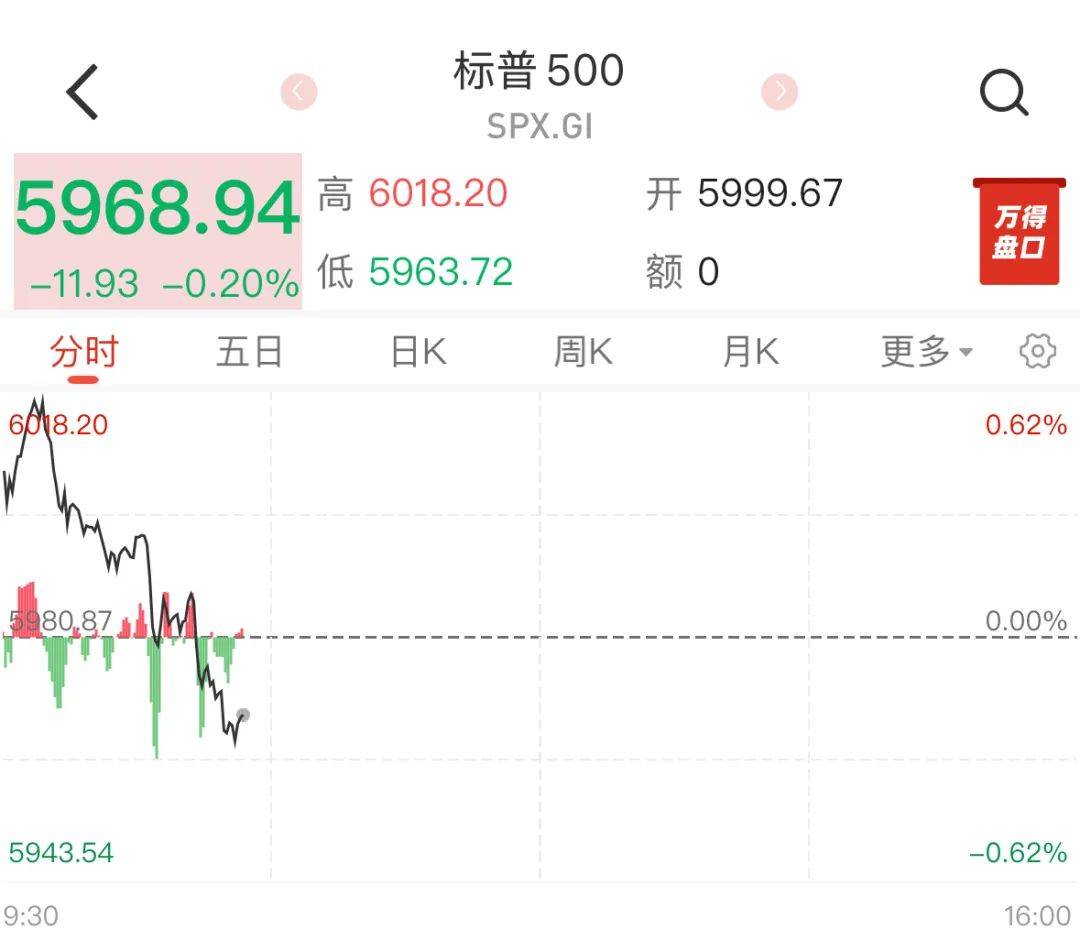Show the 周K chart
This screenshot has width=1080, height=941.
583,352
